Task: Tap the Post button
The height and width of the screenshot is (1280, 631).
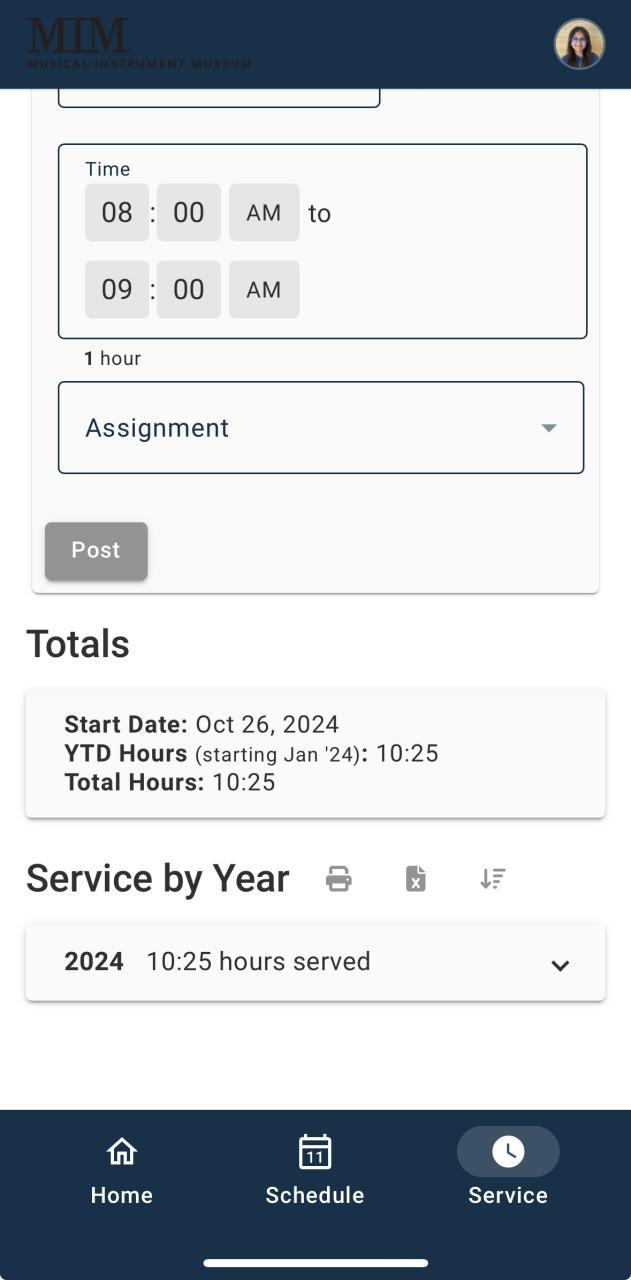Action: coord(96,550)
